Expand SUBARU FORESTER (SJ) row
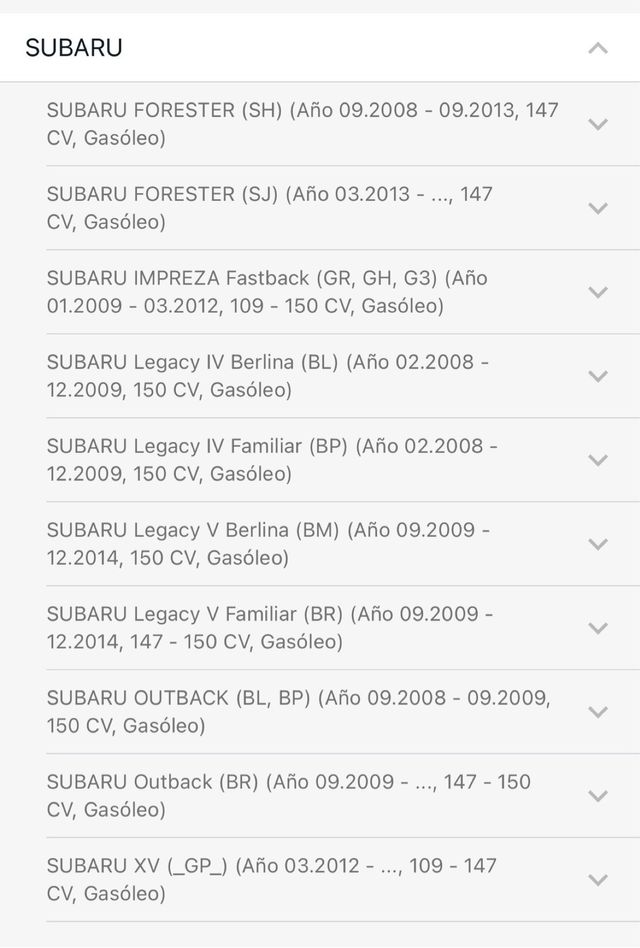This screenshot has height=948, width=640. (x=598, y=208)
